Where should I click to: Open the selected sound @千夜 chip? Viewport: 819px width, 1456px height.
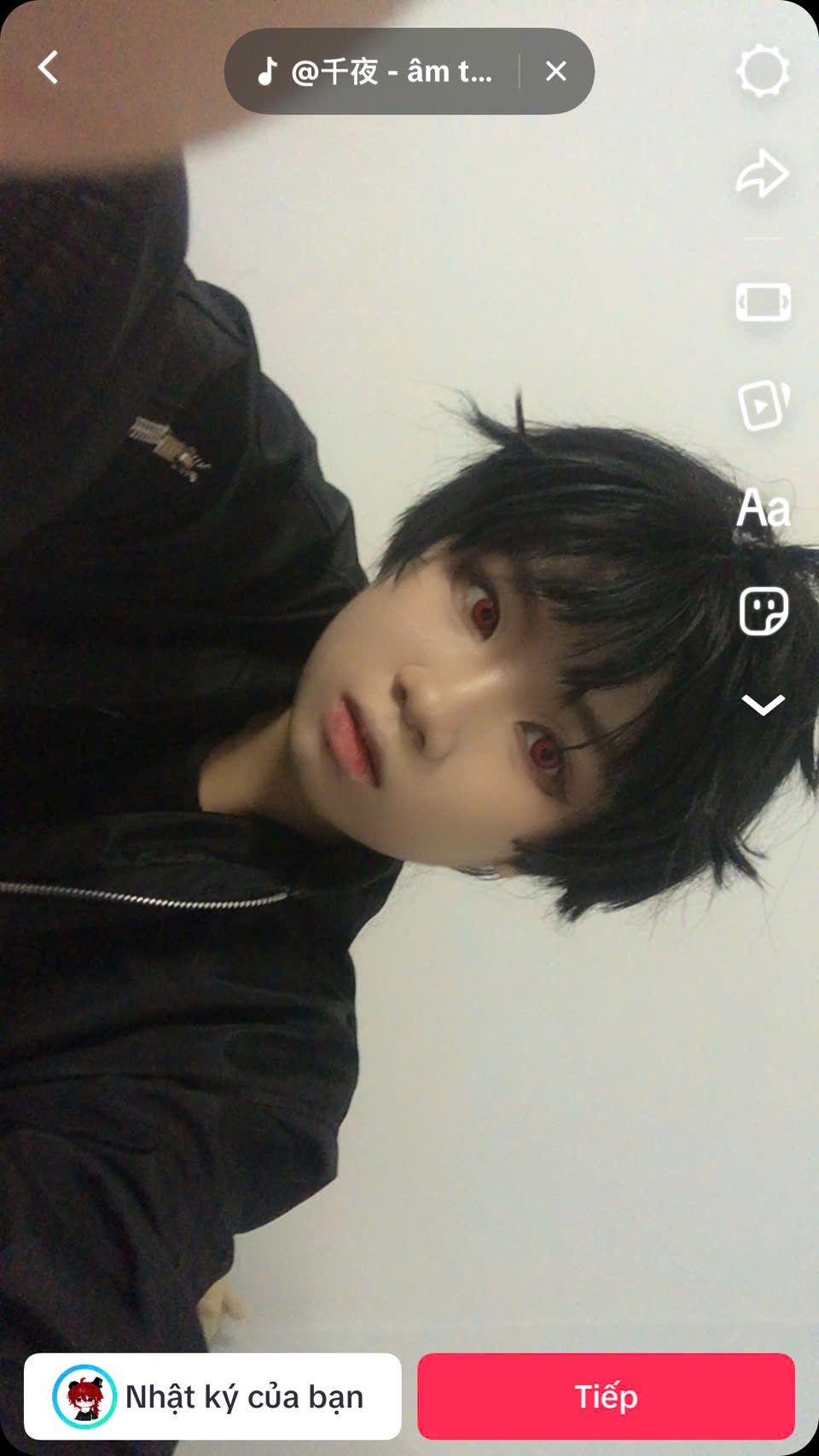point(375,72)
